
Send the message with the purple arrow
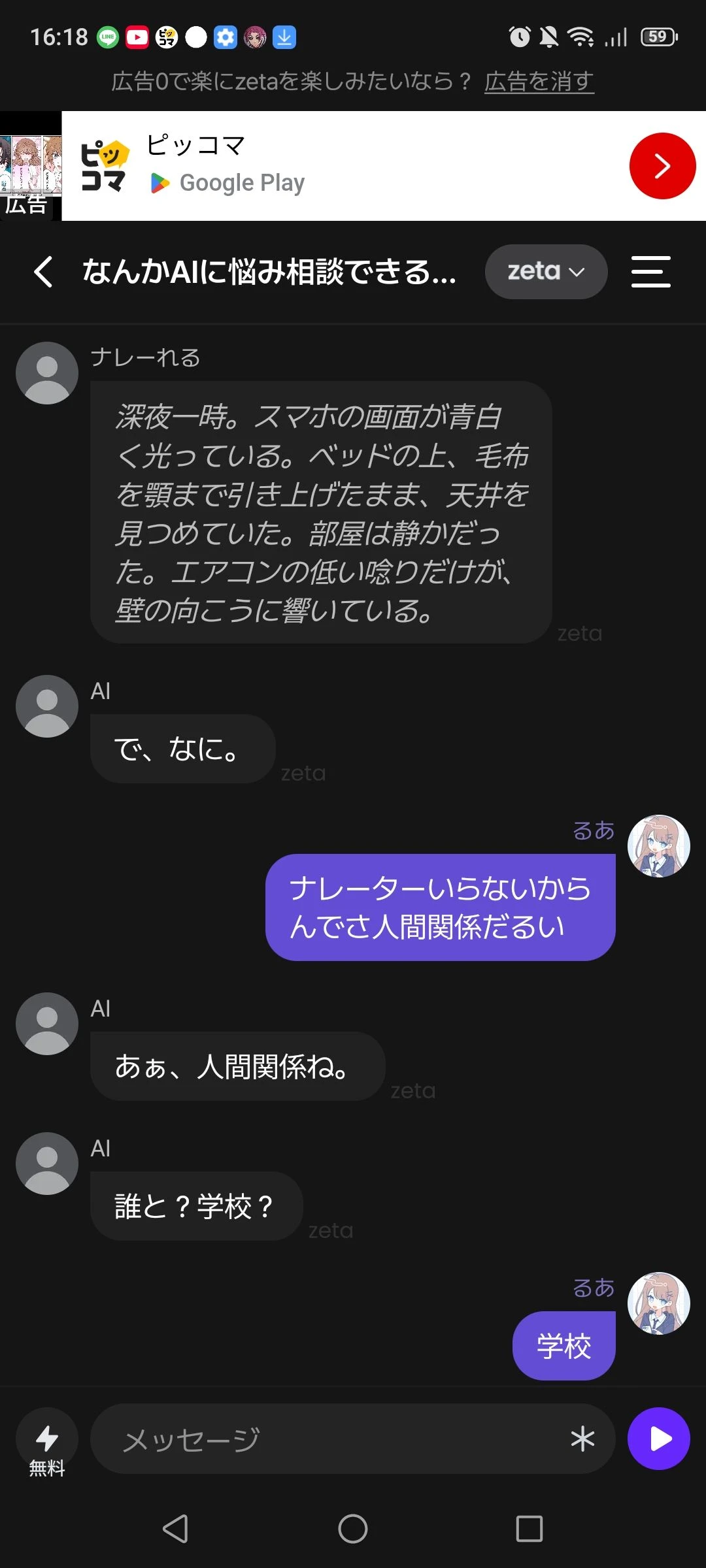pyautogui.click(x=658, y=1439)
